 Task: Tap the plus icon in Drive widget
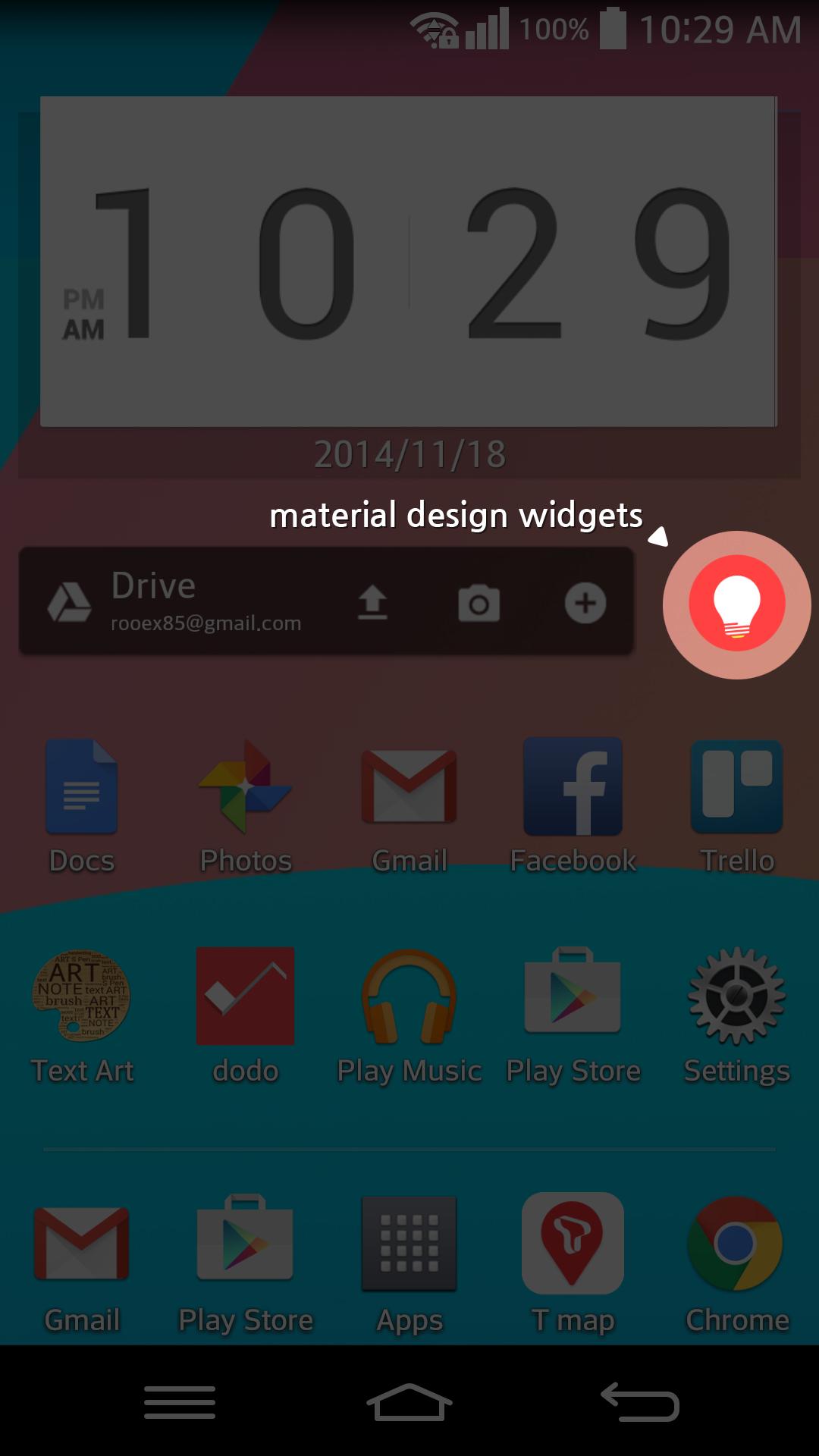tap(585, 604)
